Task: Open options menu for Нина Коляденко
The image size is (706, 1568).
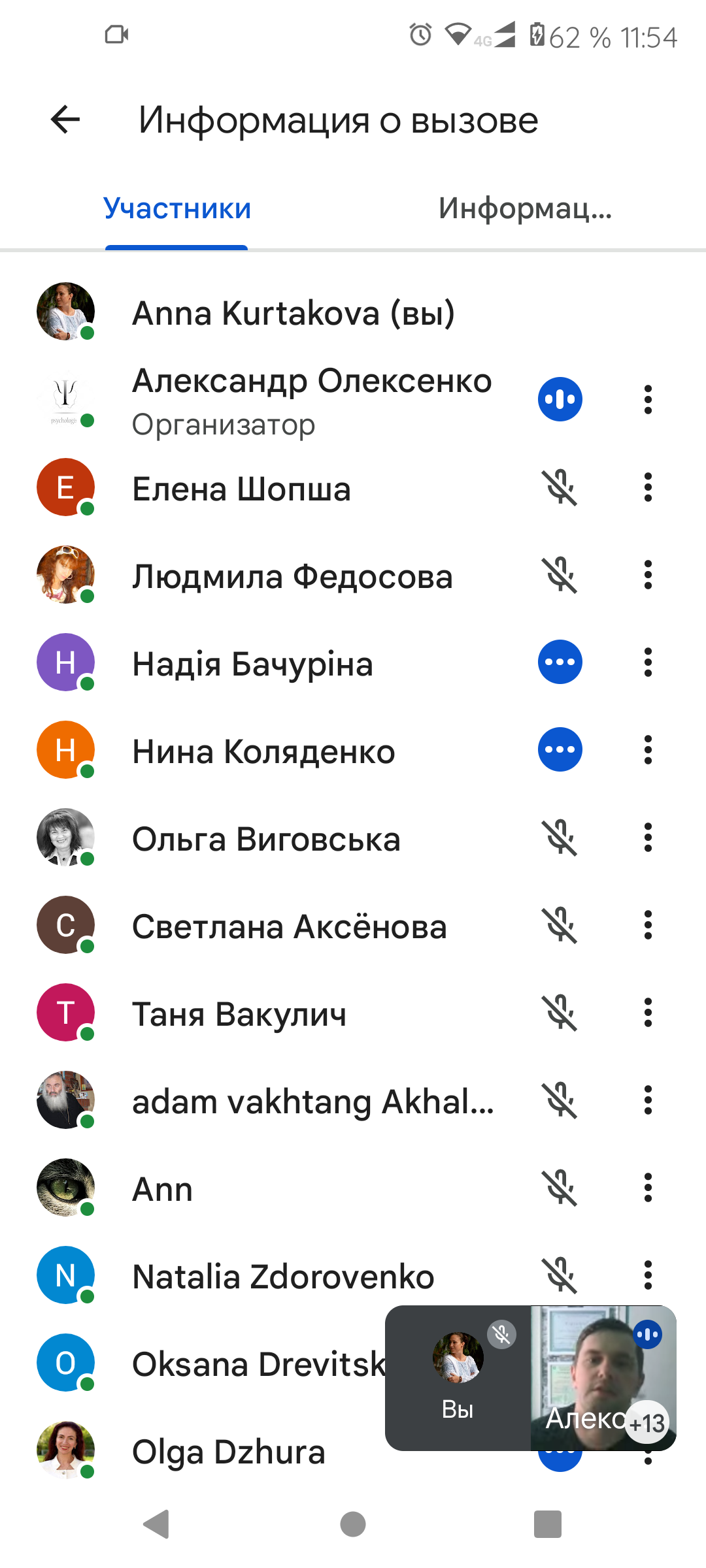Action: [648, 750]
